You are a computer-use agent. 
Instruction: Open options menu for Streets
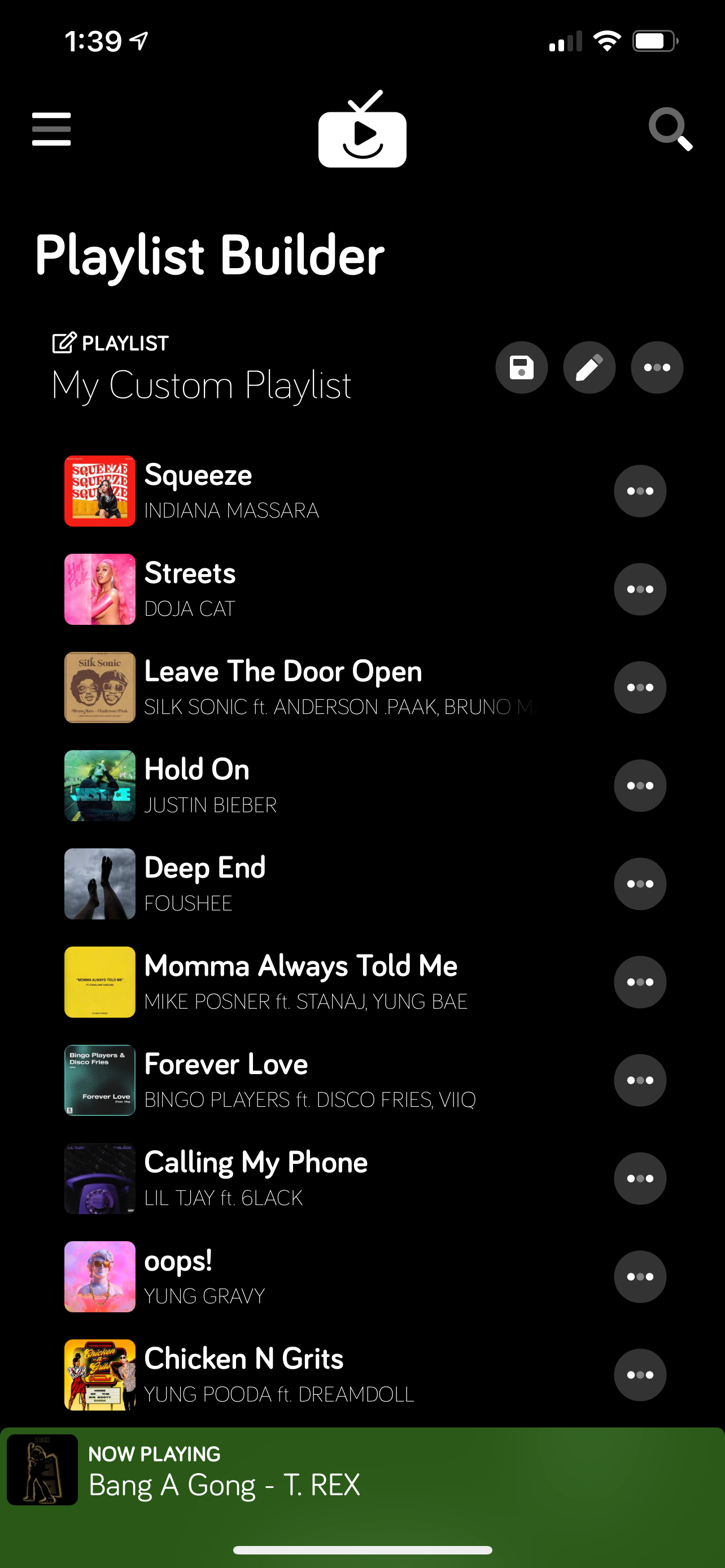point(640,589)
